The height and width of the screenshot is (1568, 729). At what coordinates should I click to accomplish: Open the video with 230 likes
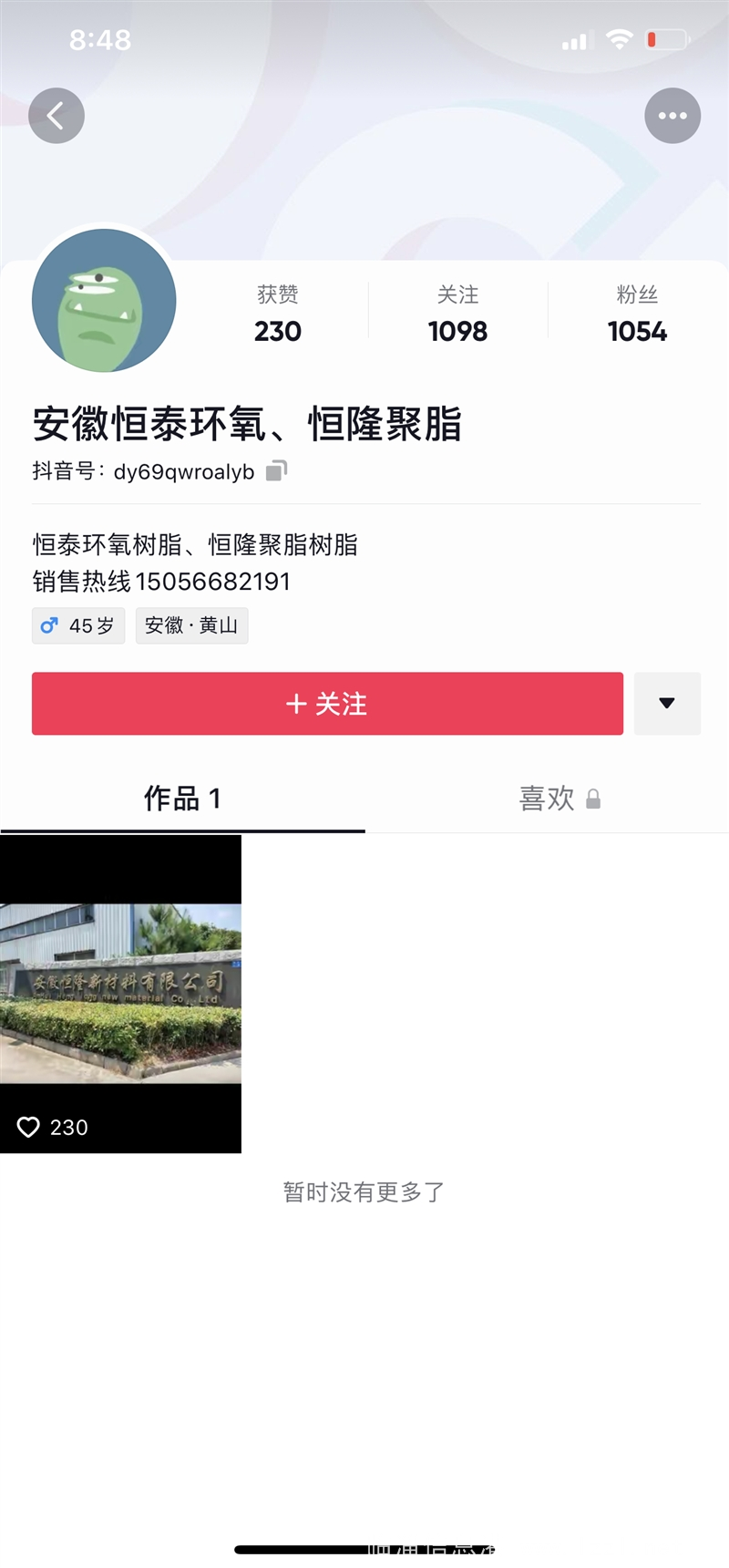click(120, 994)
